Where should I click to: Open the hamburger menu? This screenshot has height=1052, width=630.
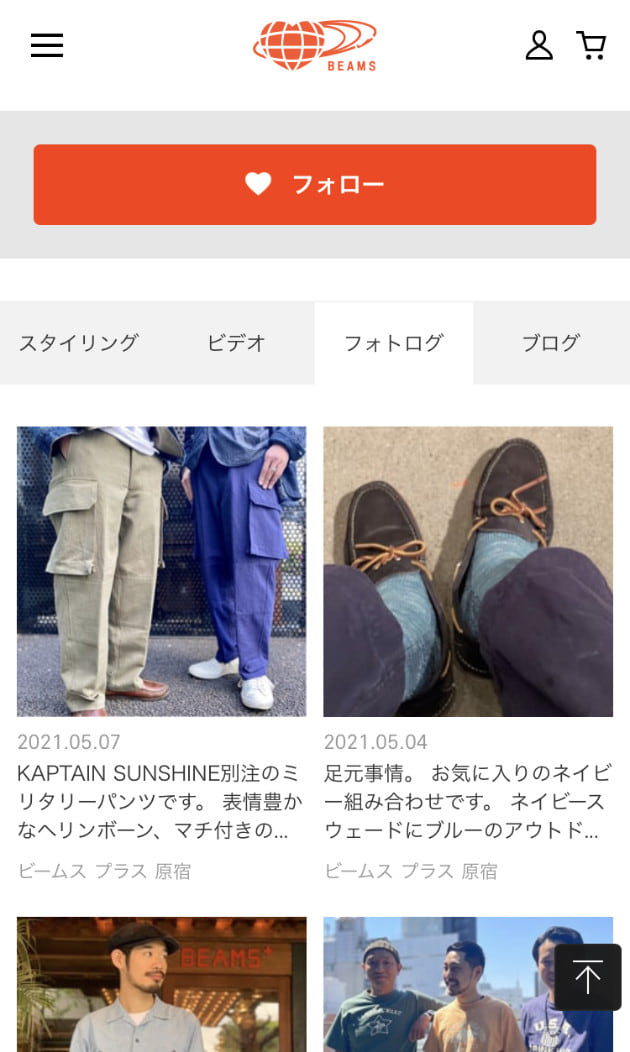pyautogui.click(x=47, y=46)
